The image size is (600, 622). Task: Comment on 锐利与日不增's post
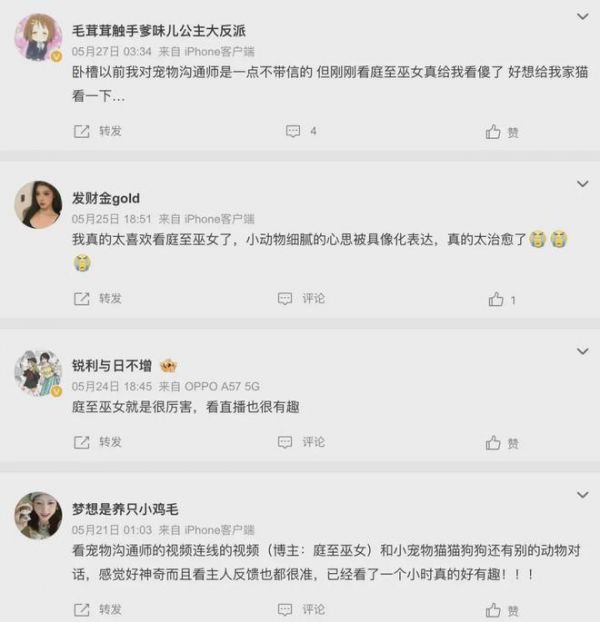pyautogui.click(x=301, y=442)
